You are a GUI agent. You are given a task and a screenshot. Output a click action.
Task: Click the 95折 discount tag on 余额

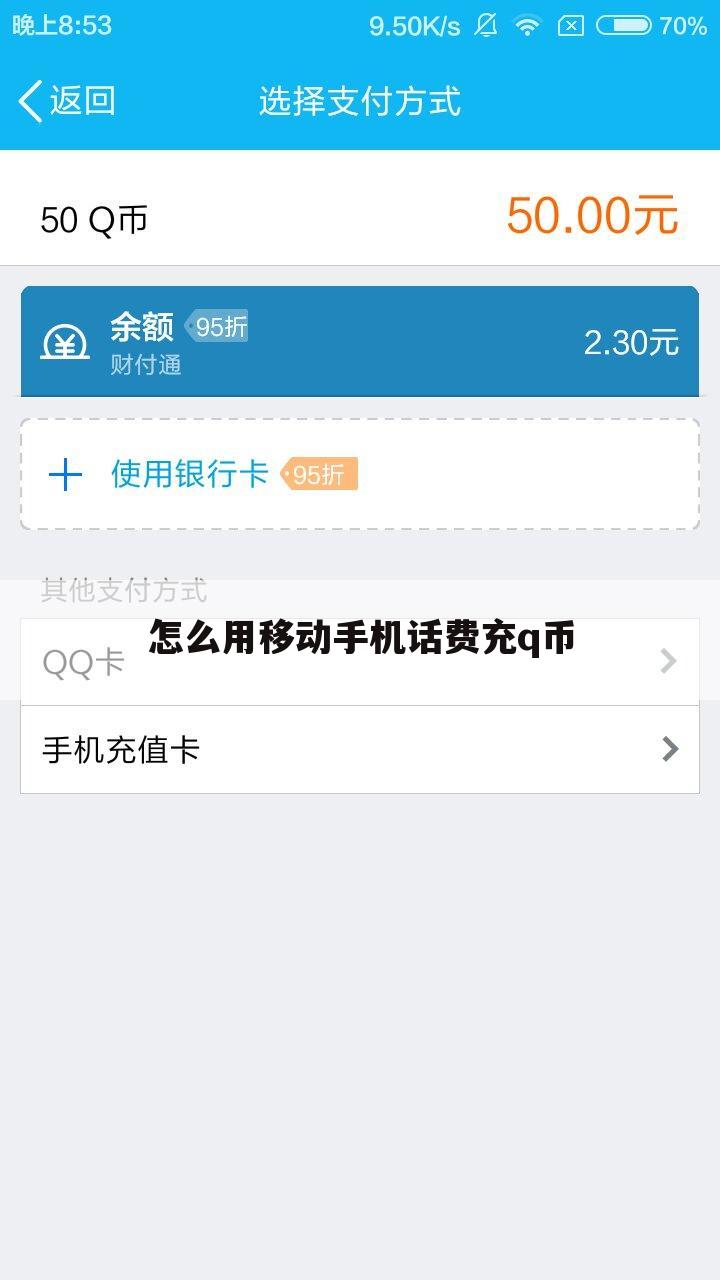coord(219,326)
